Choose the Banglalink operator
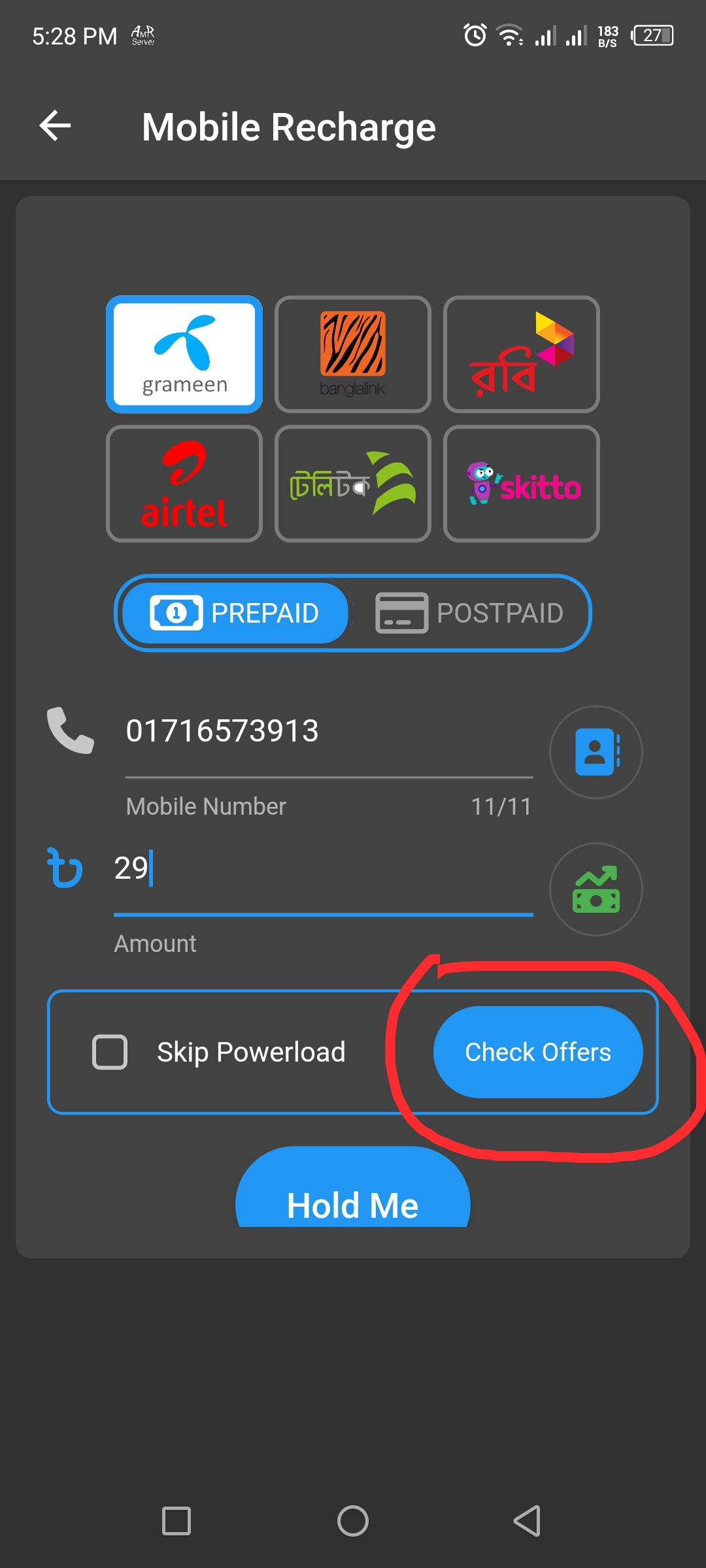706x1568 pixels. 353,354
